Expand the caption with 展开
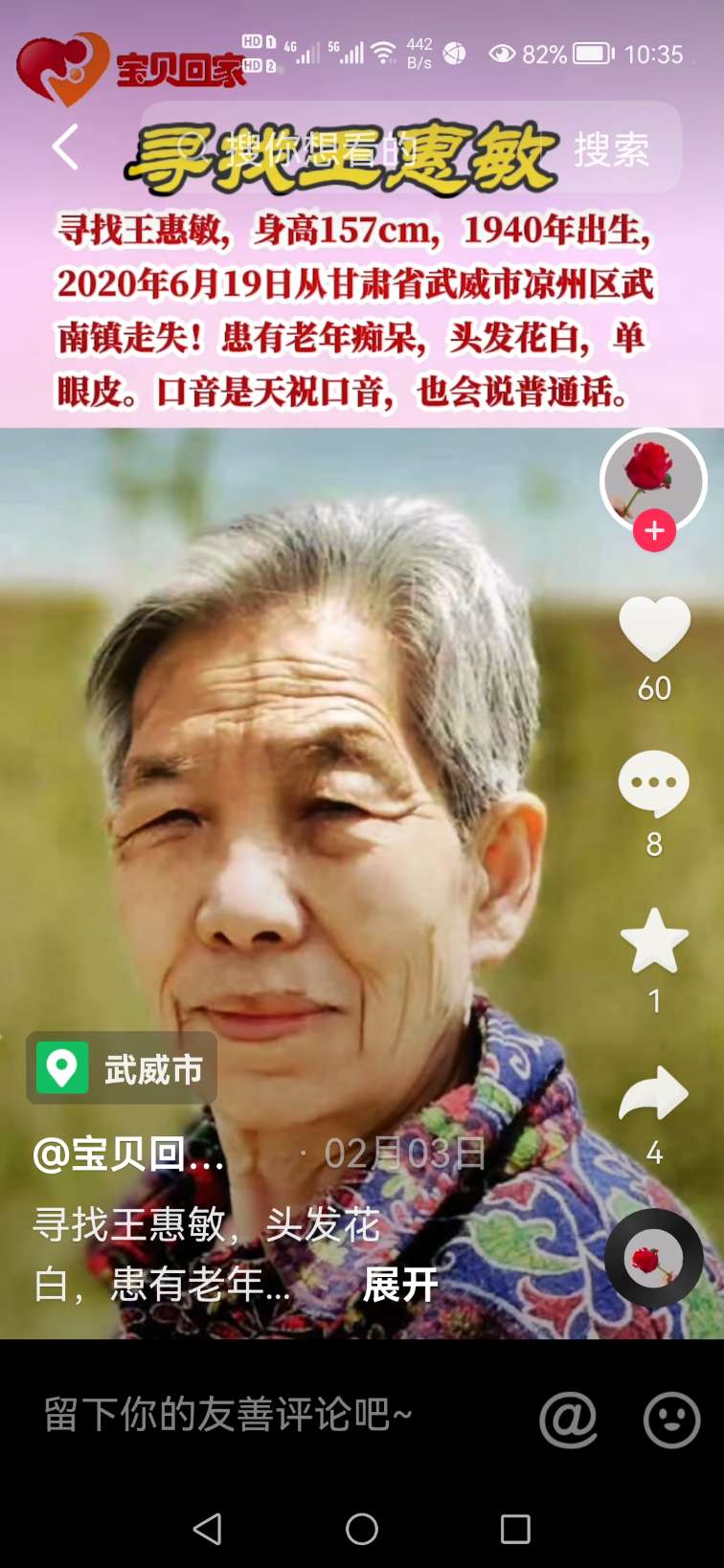 point(400,1285)
